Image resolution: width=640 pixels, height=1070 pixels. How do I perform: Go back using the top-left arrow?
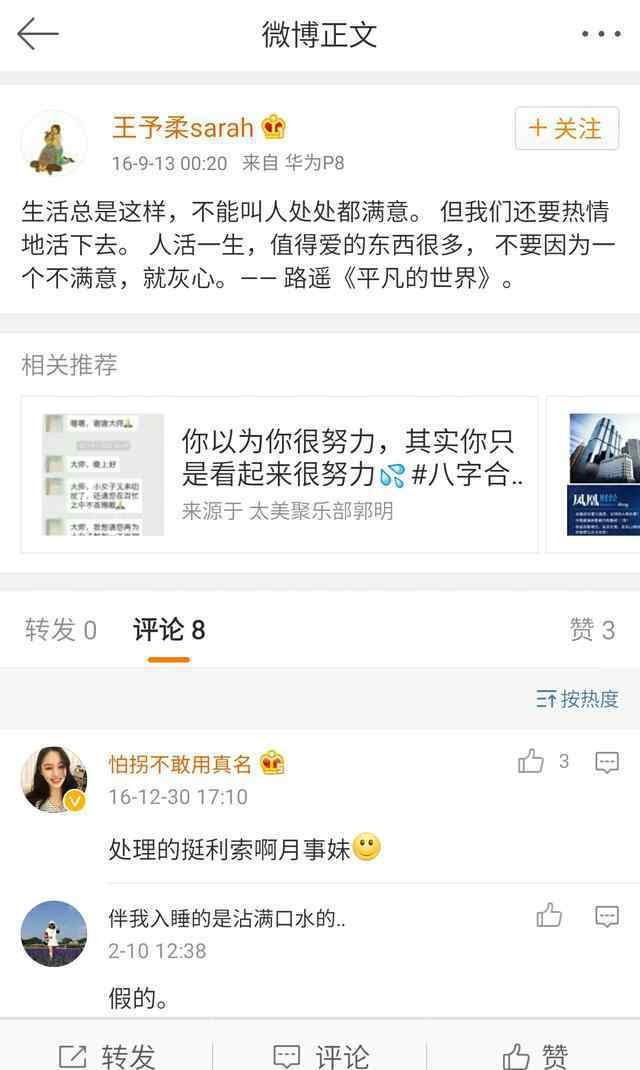[38, 33]
